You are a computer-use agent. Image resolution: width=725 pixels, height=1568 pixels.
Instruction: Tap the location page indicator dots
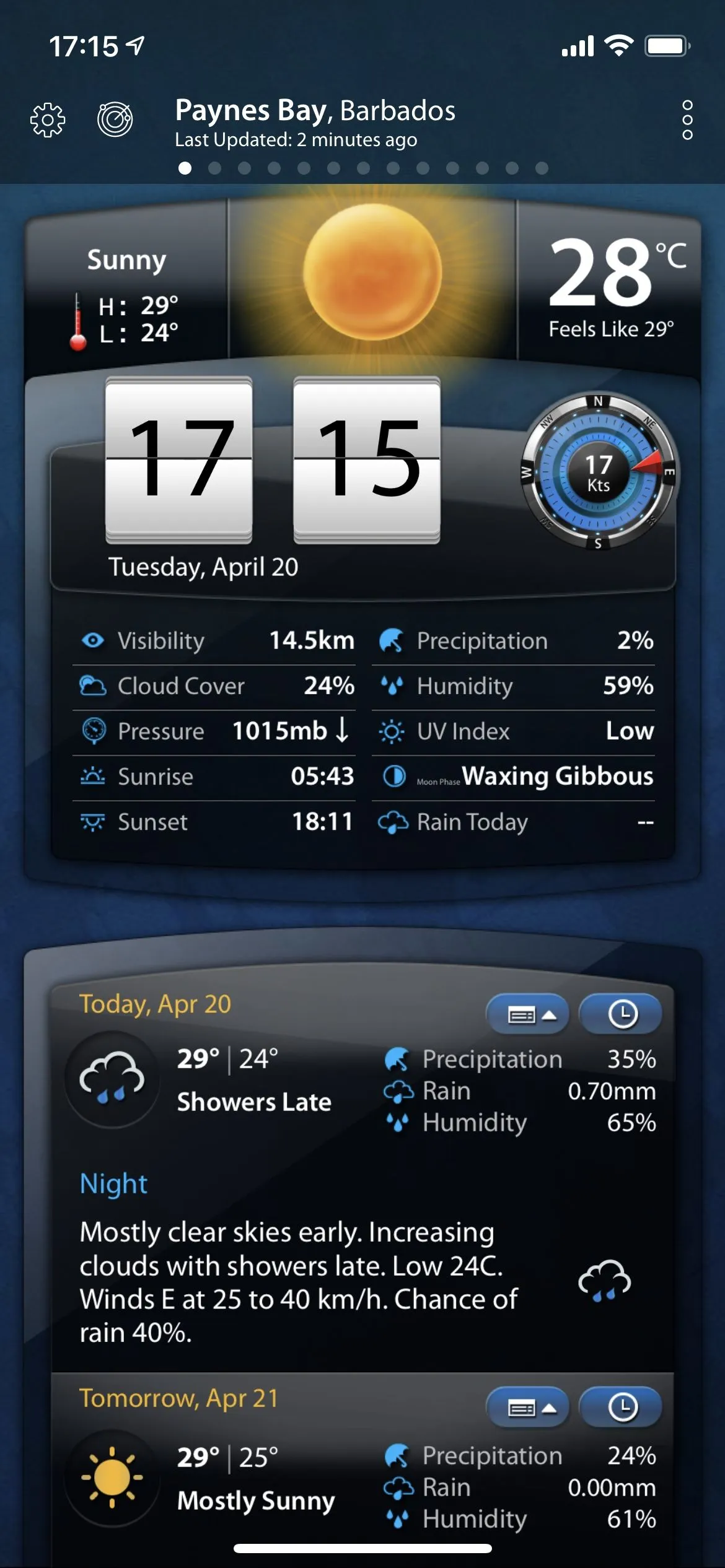point(363,168)
